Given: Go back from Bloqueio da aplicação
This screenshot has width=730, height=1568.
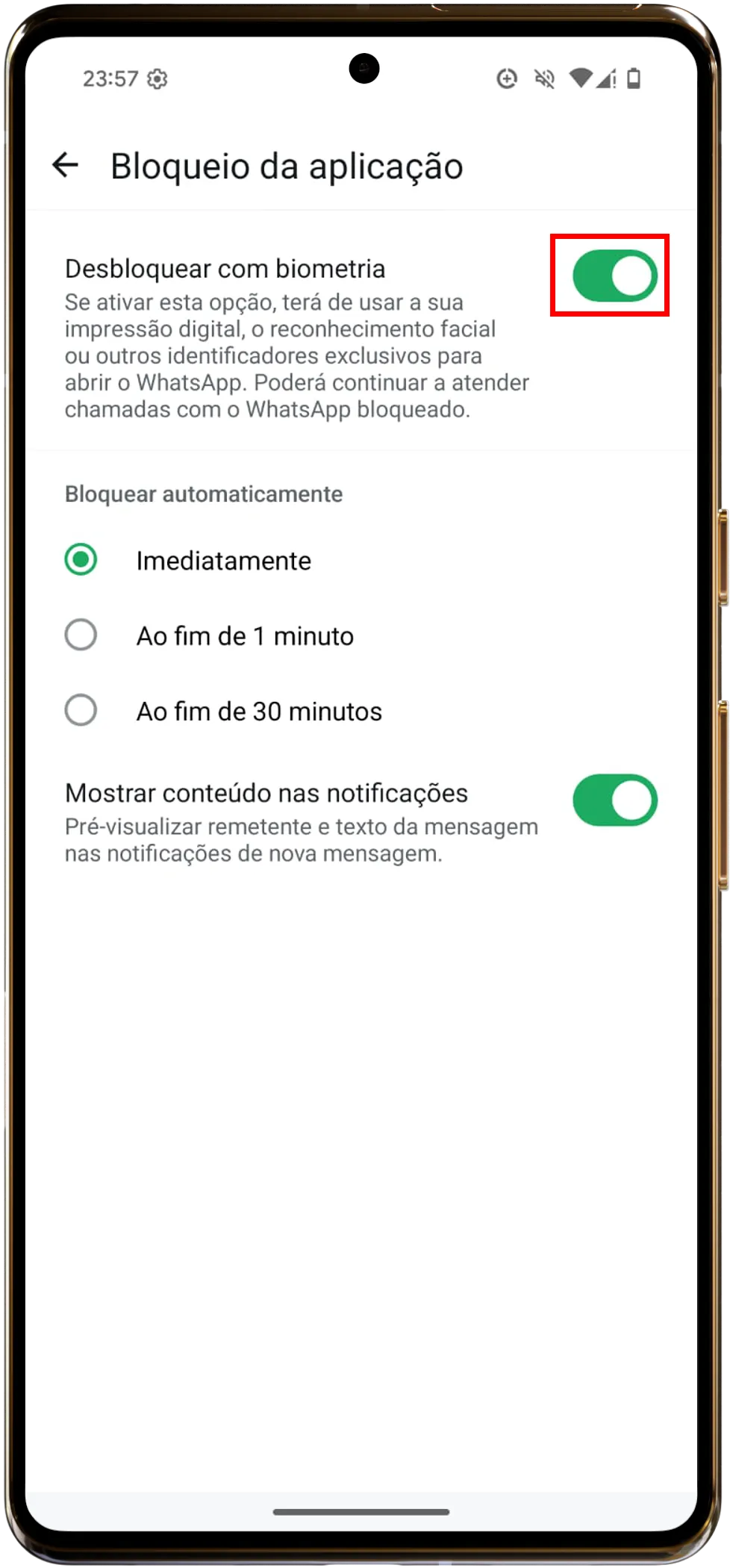Looking at the screenshot, I should coord(66,165).
